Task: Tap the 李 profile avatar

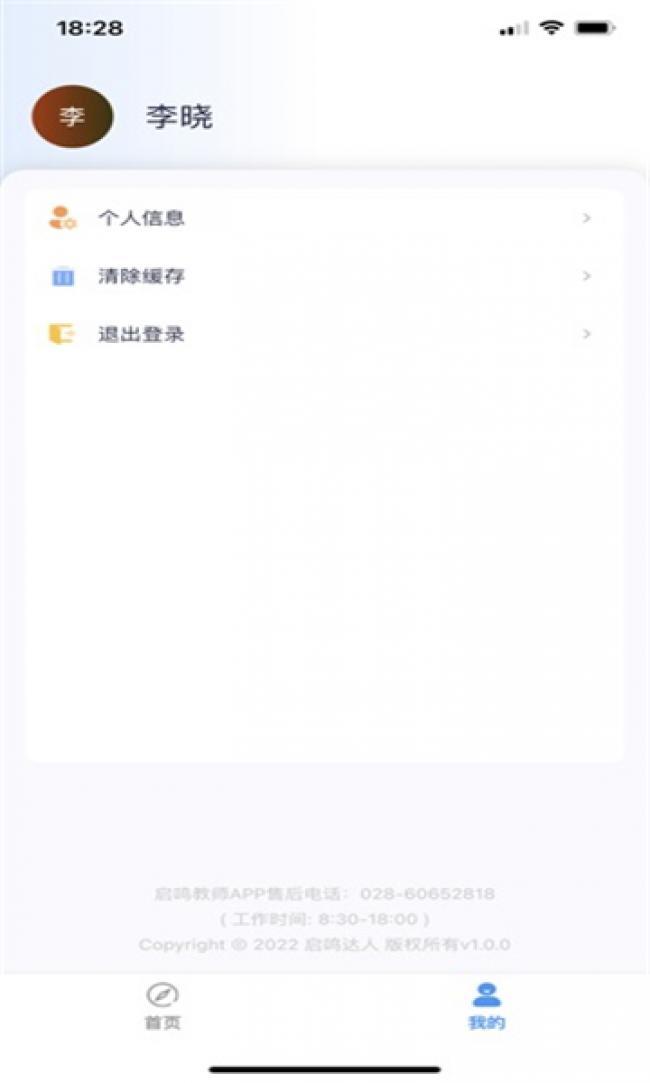Action: (73, 117)
